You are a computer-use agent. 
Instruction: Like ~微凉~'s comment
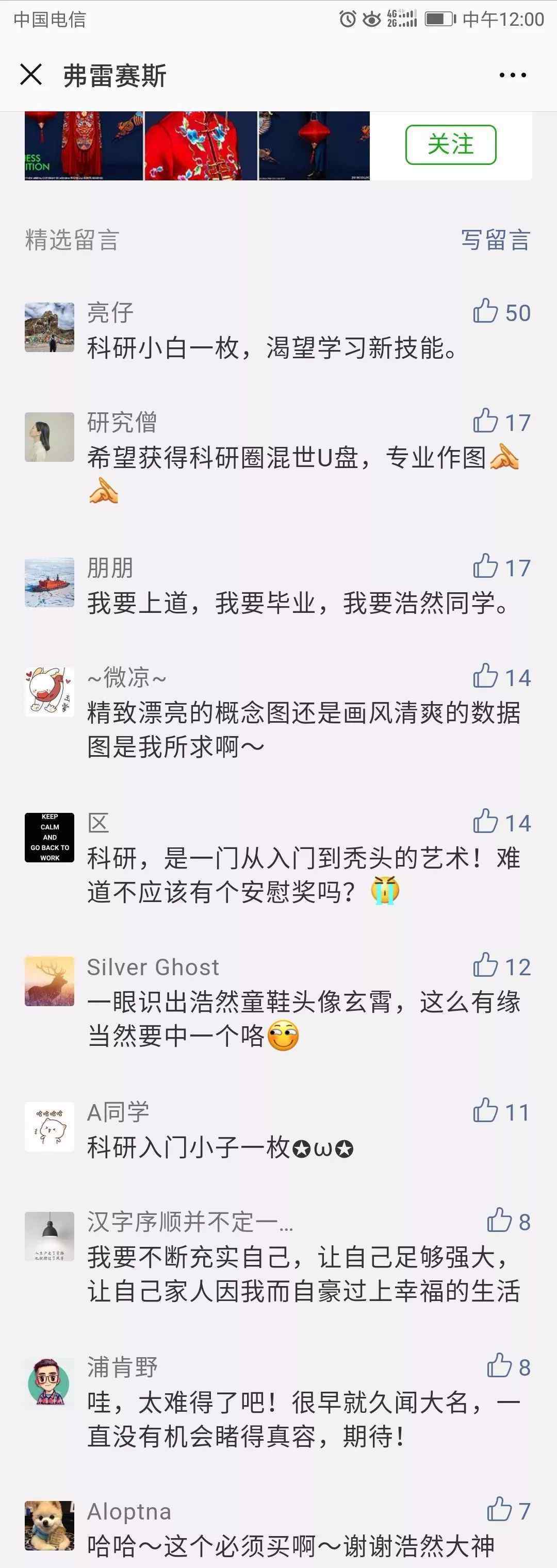486,676
